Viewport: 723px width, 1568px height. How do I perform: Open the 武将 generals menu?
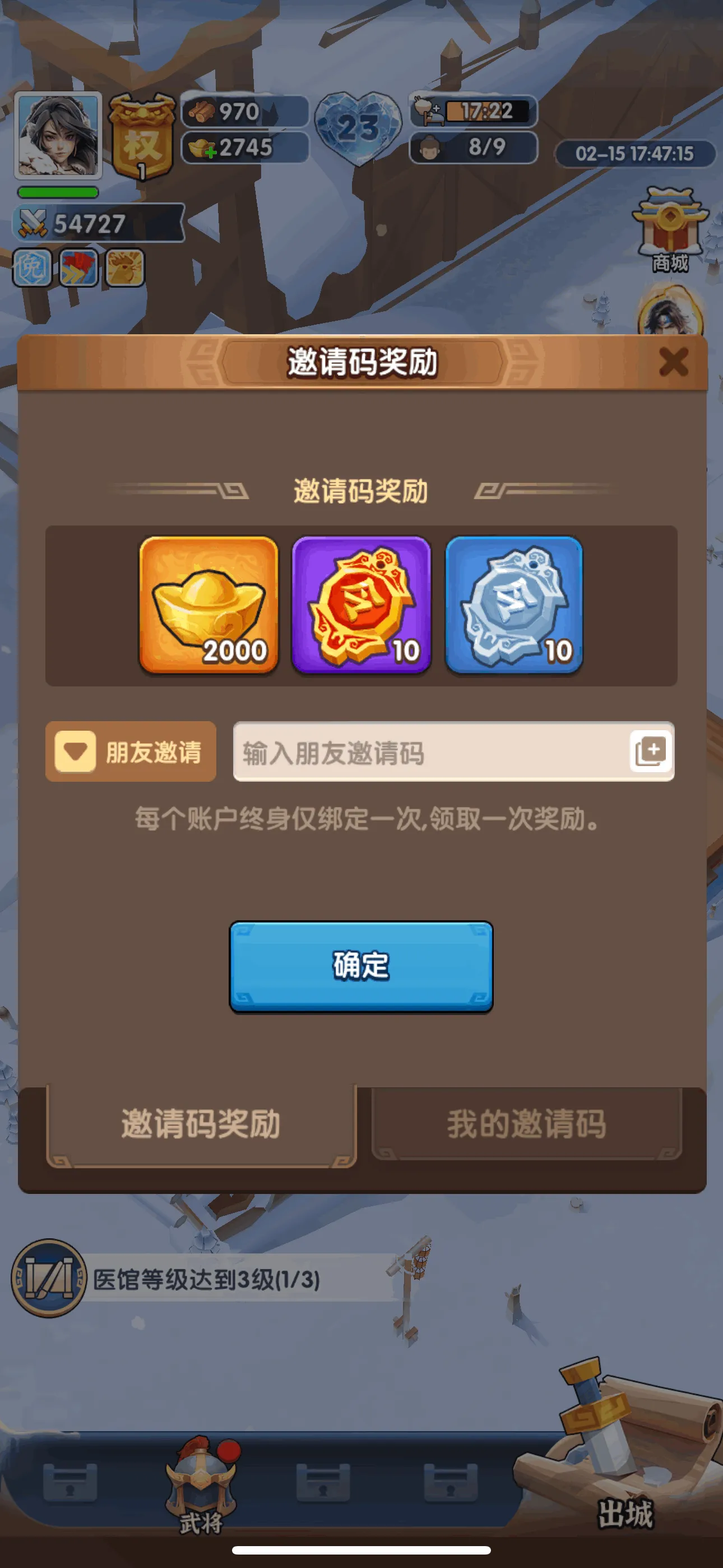201,1484
